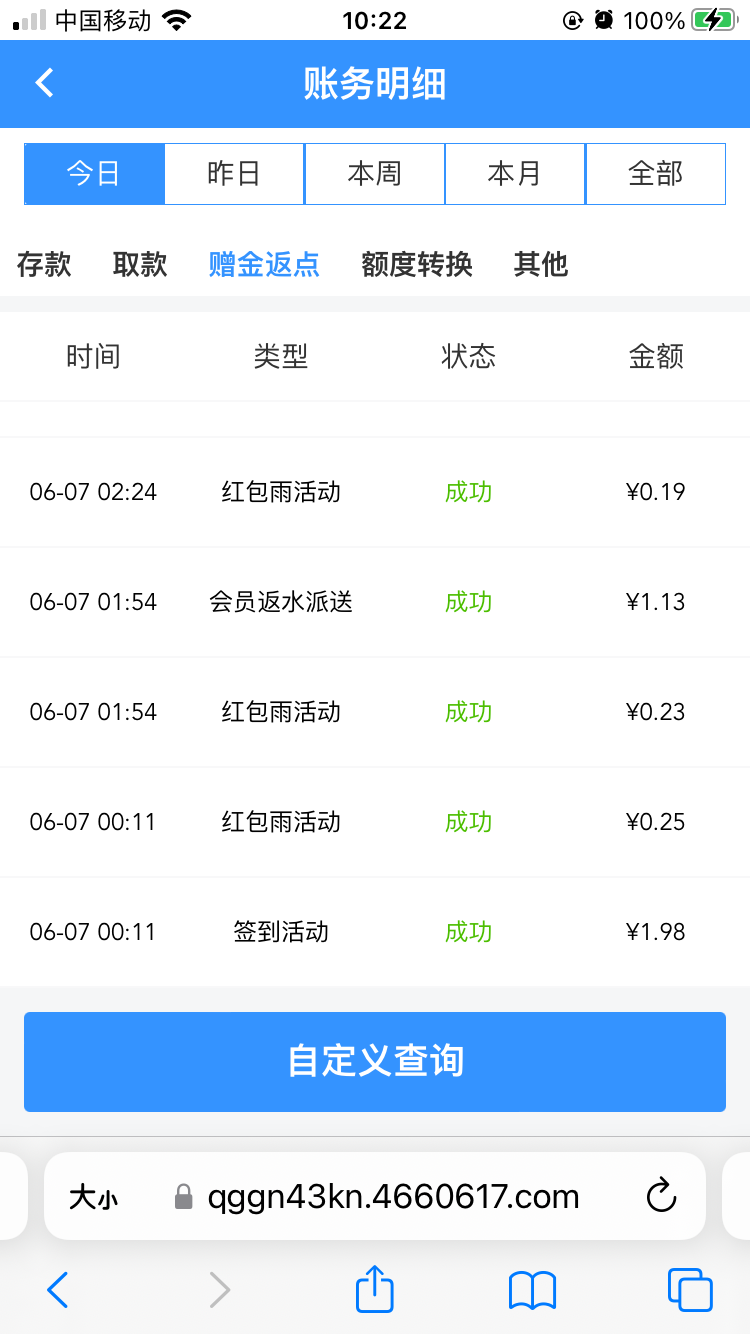Select the 赠金返点 category
The image size is (750, 1334).
tap(264, 264)
